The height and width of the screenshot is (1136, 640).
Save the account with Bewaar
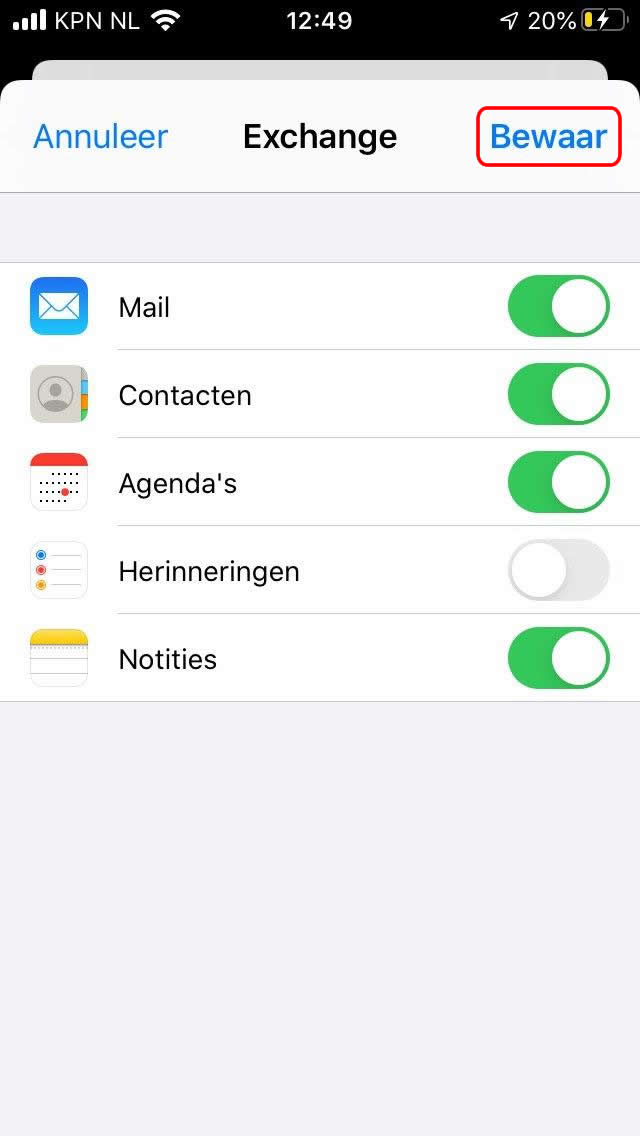[549, 136]
